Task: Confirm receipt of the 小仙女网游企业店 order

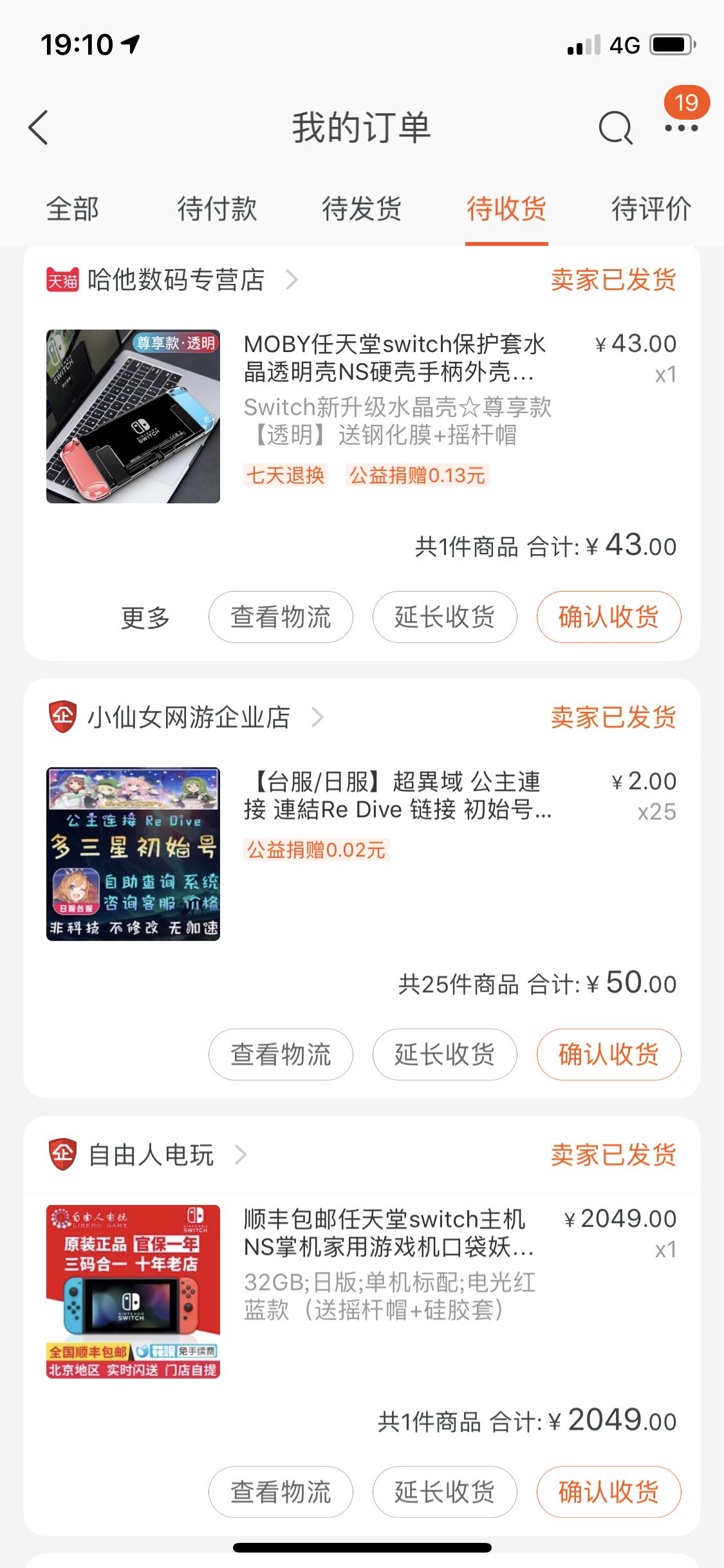Action: pos(608,1054)
